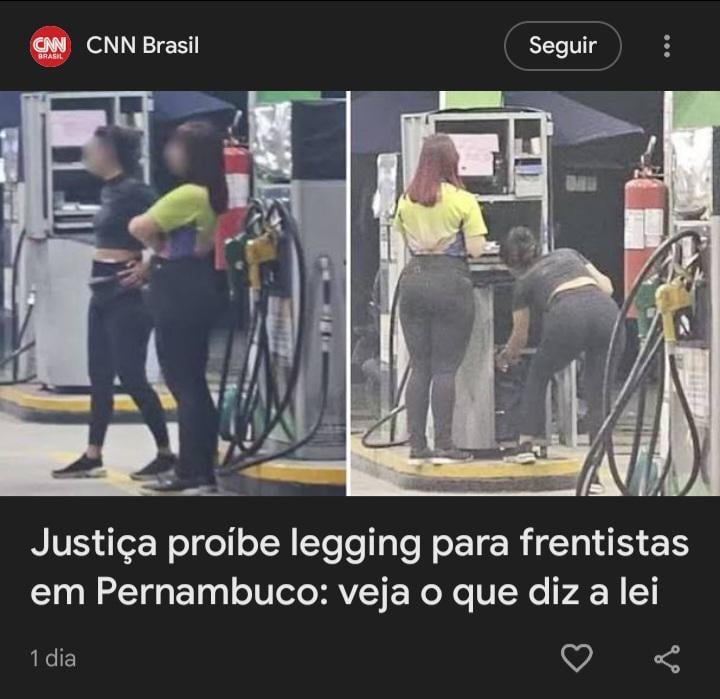
Task: Share the legging ban article
Action: [x=667, y=658]
